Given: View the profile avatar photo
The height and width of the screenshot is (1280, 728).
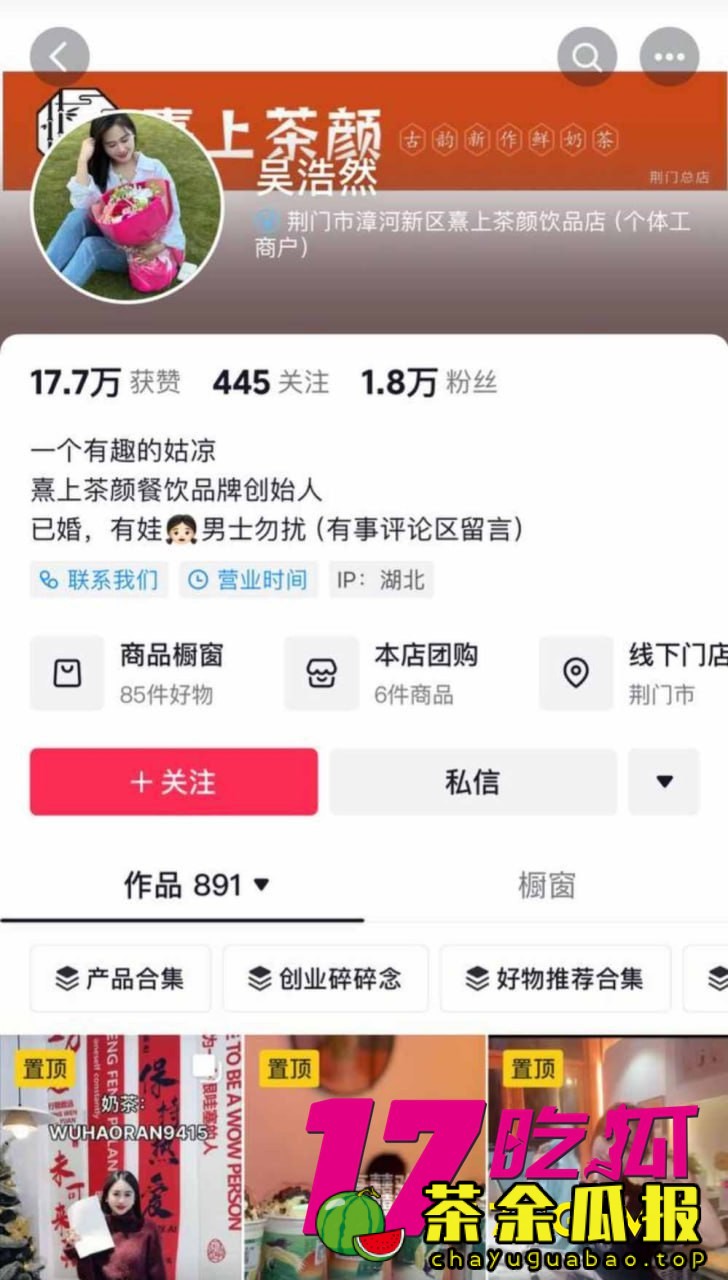Looking at the screenshot, I should 128,207.
